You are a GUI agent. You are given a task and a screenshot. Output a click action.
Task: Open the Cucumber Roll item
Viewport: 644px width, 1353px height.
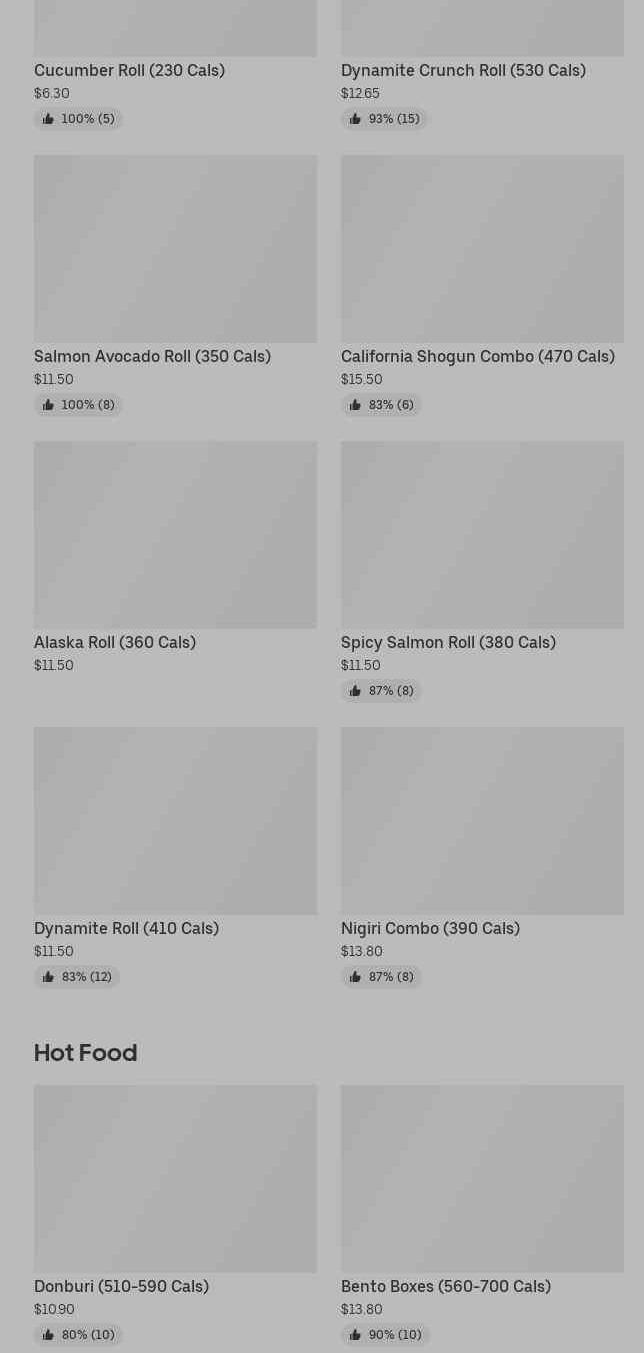coord(175,64)
